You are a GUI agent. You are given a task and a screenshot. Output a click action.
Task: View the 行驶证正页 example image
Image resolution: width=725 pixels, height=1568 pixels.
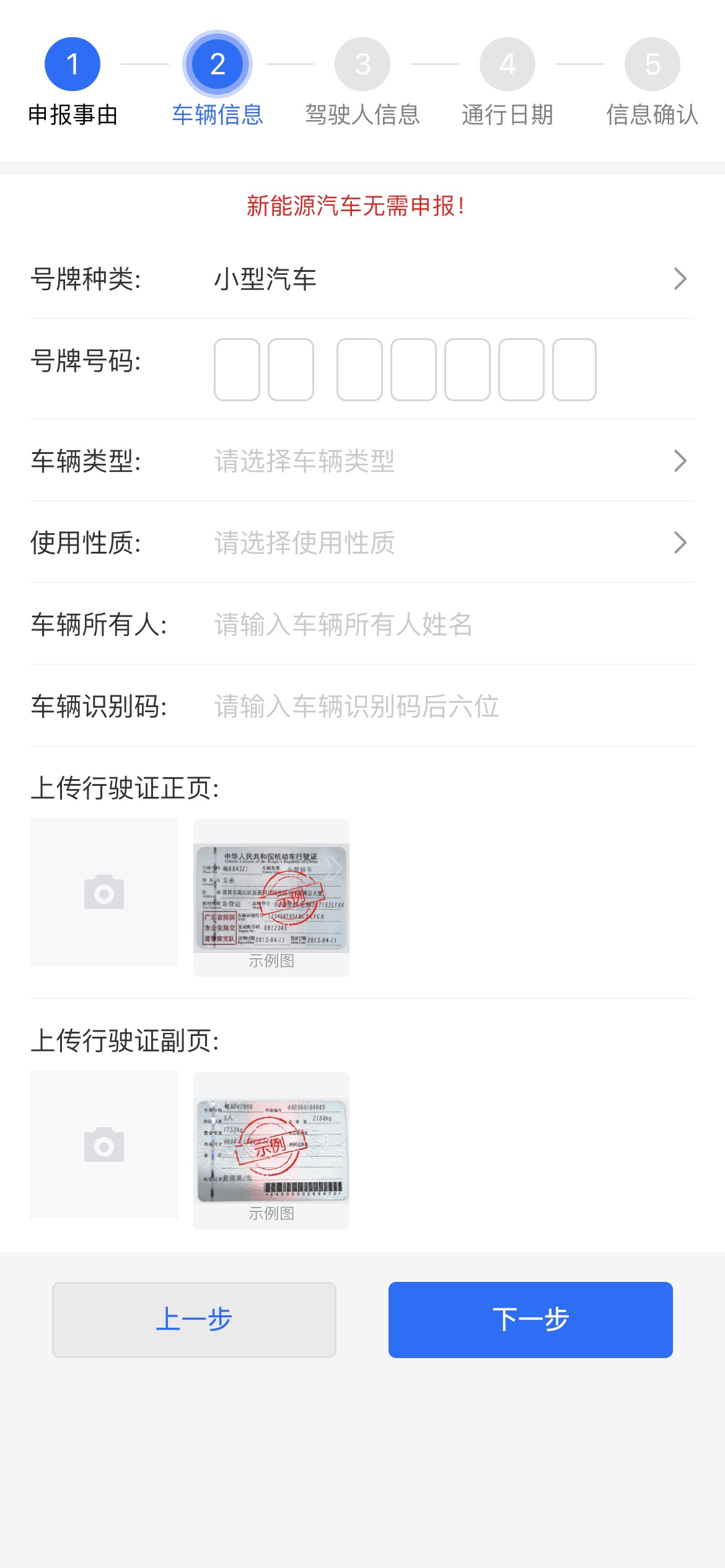coord(271,898)
